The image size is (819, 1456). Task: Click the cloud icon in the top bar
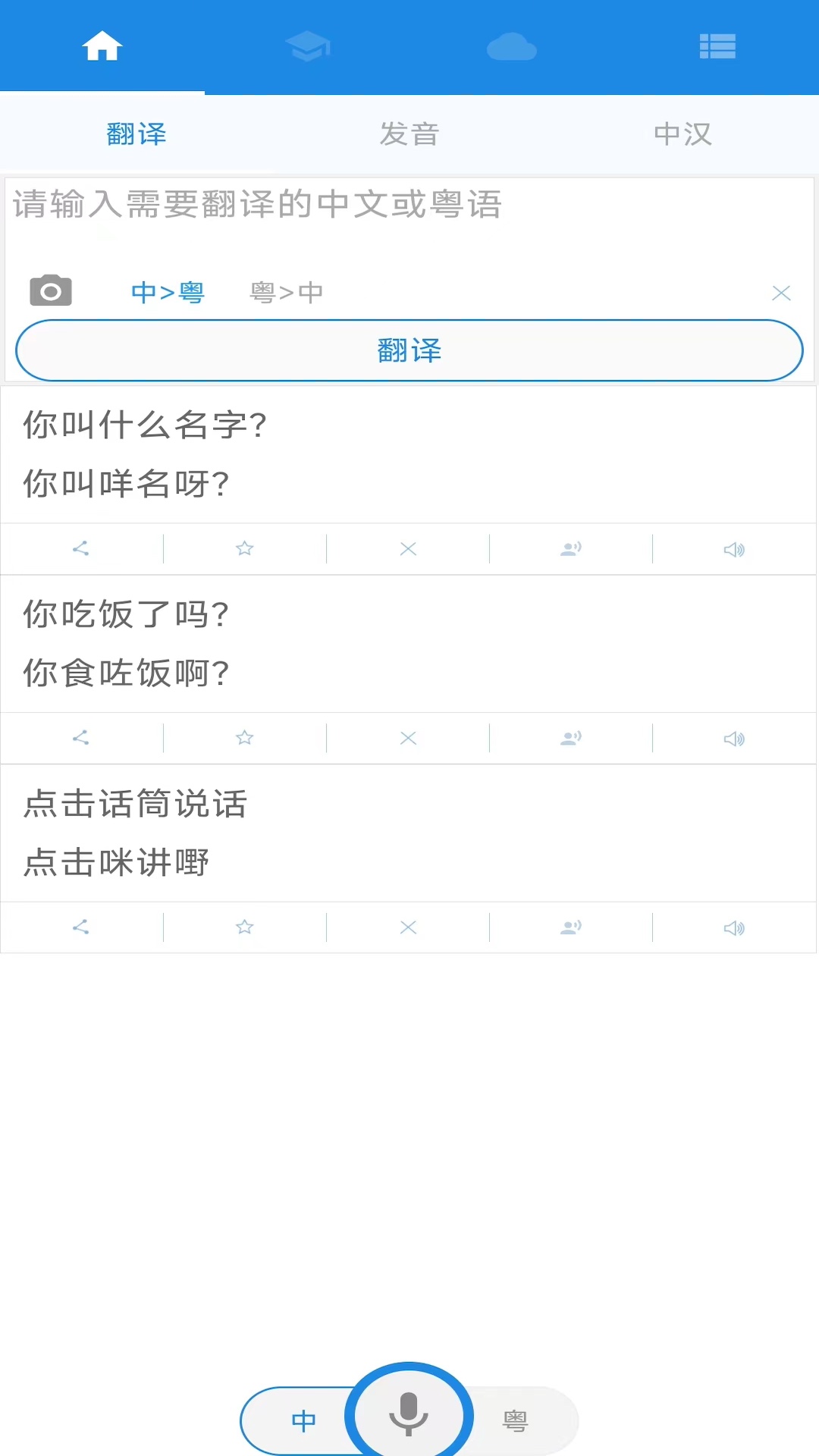pos(512,45)
